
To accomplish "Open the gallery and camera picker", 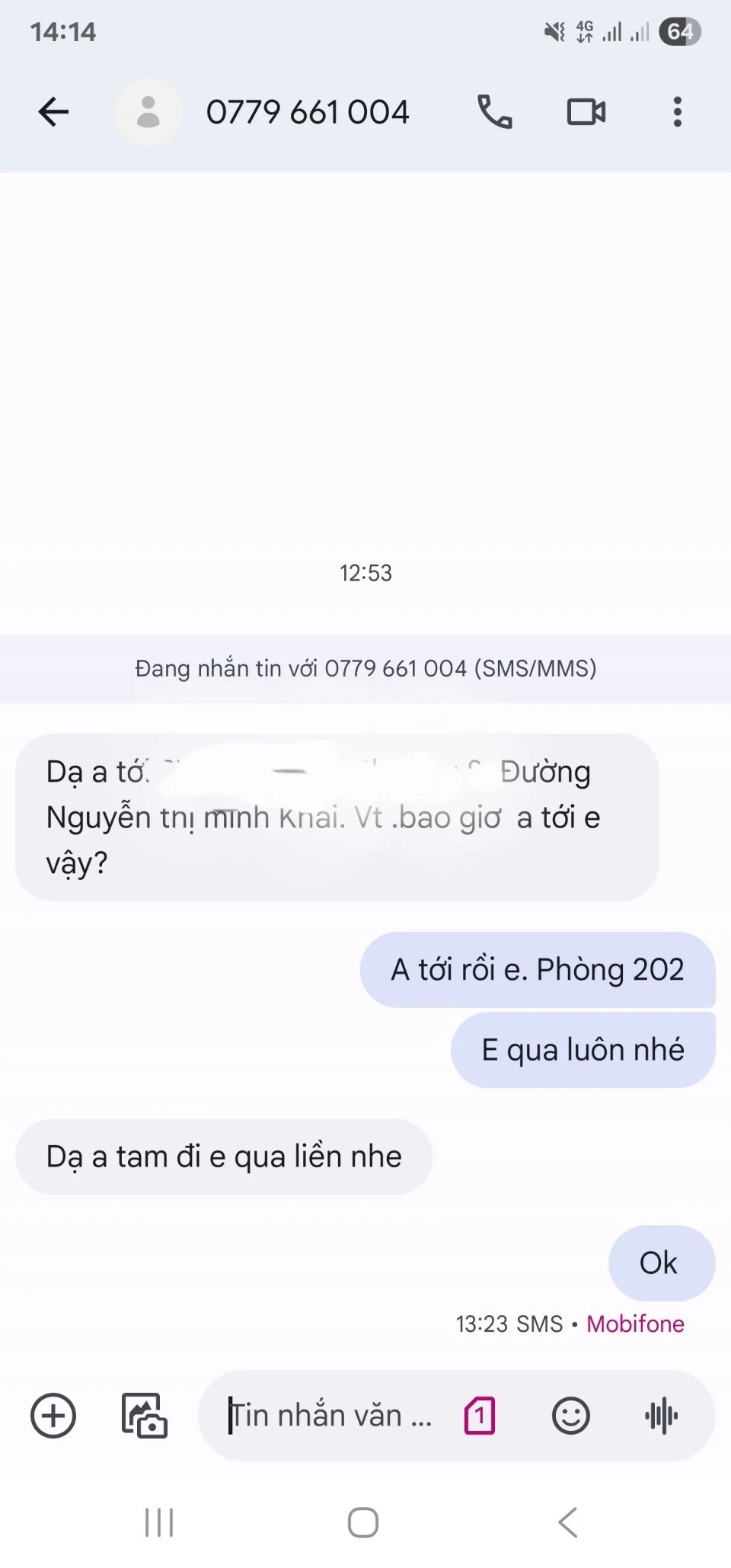I will [144, 1416].
